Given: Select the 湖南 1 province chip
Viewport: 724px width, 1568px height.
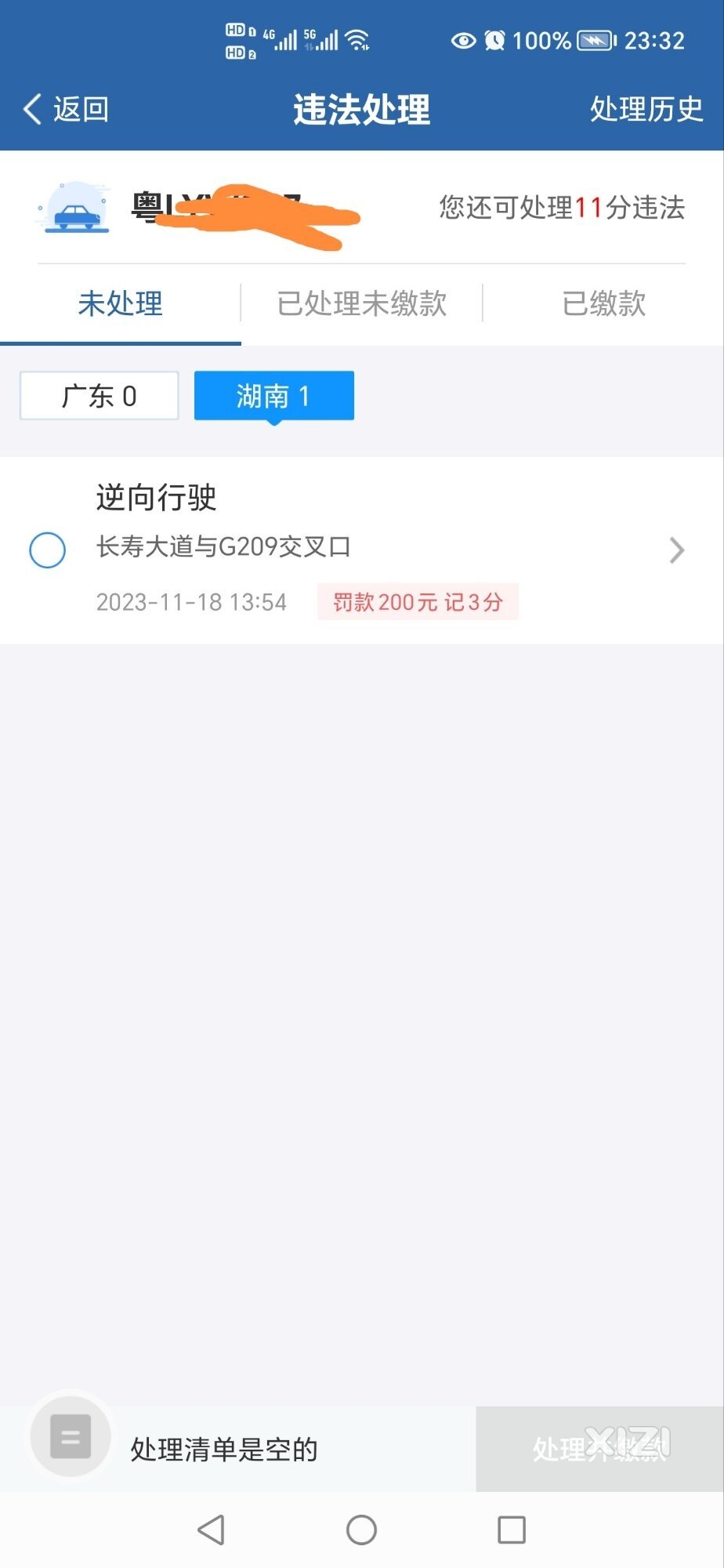Looking at the screenshot, I should [273, 396].
